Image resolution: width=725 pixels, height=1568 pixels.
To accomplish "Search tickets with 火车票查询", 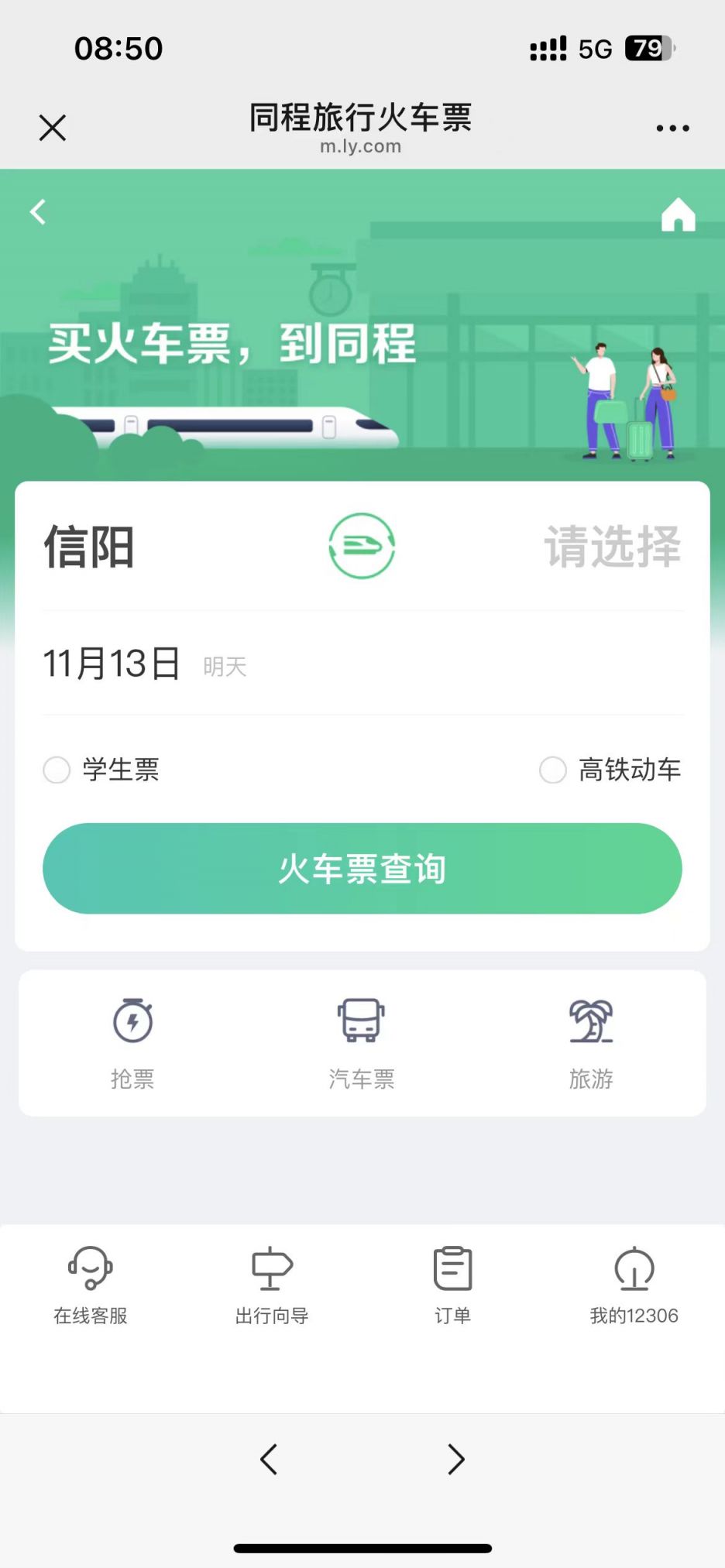I will (362, 869).
